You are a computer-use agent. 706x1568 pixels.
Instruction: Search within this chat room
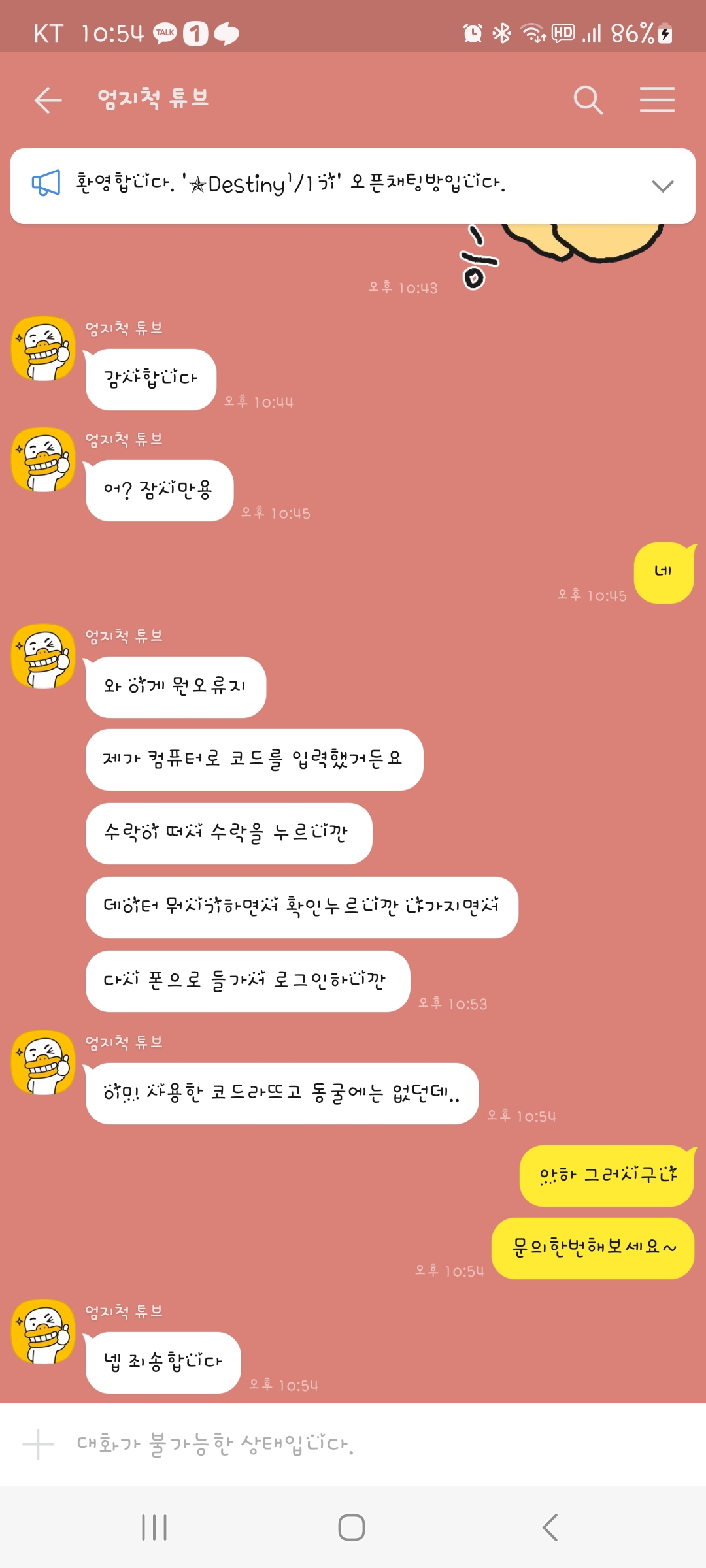coord(588,100)
